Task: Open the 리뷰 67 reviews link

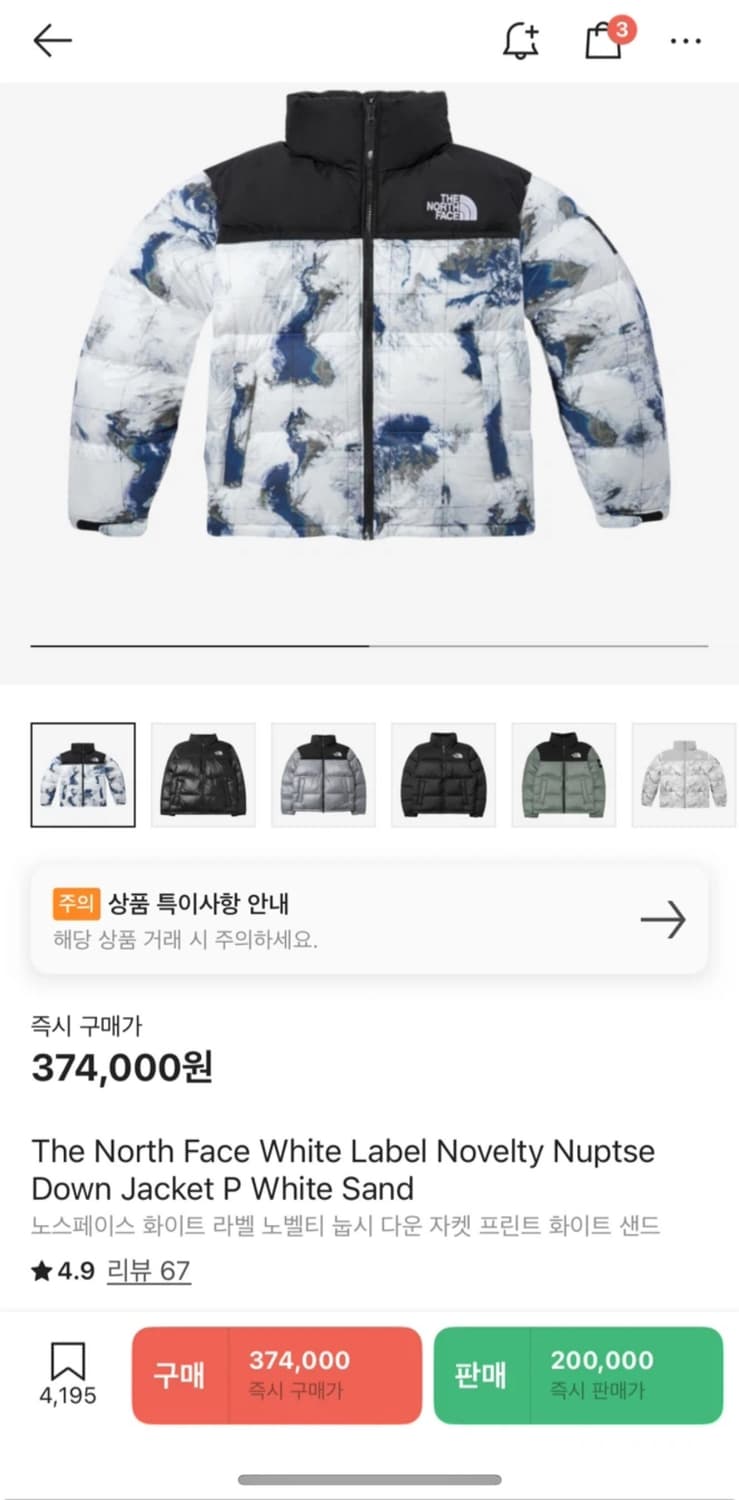Action: click(x=148, y=1274)
